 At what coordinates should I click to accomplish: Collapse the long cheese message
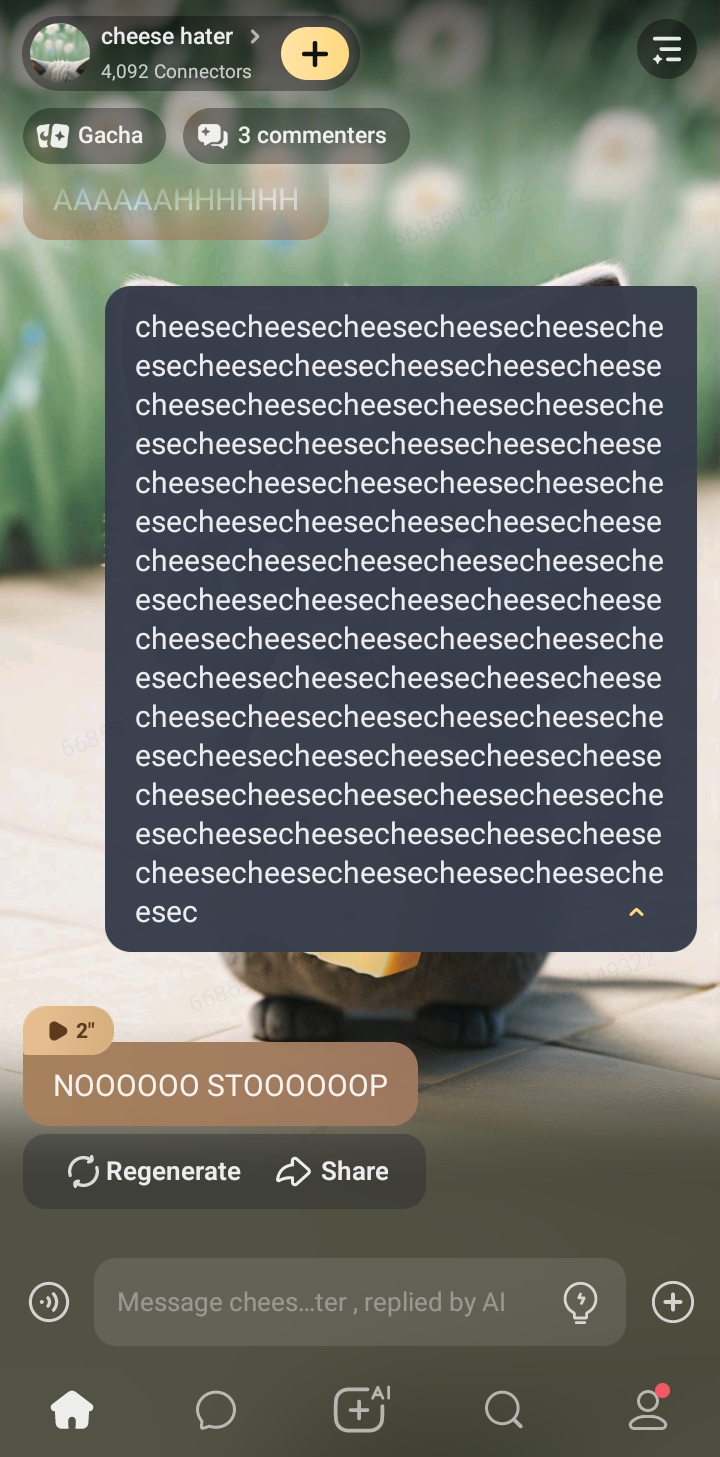[x=636, y=912]
